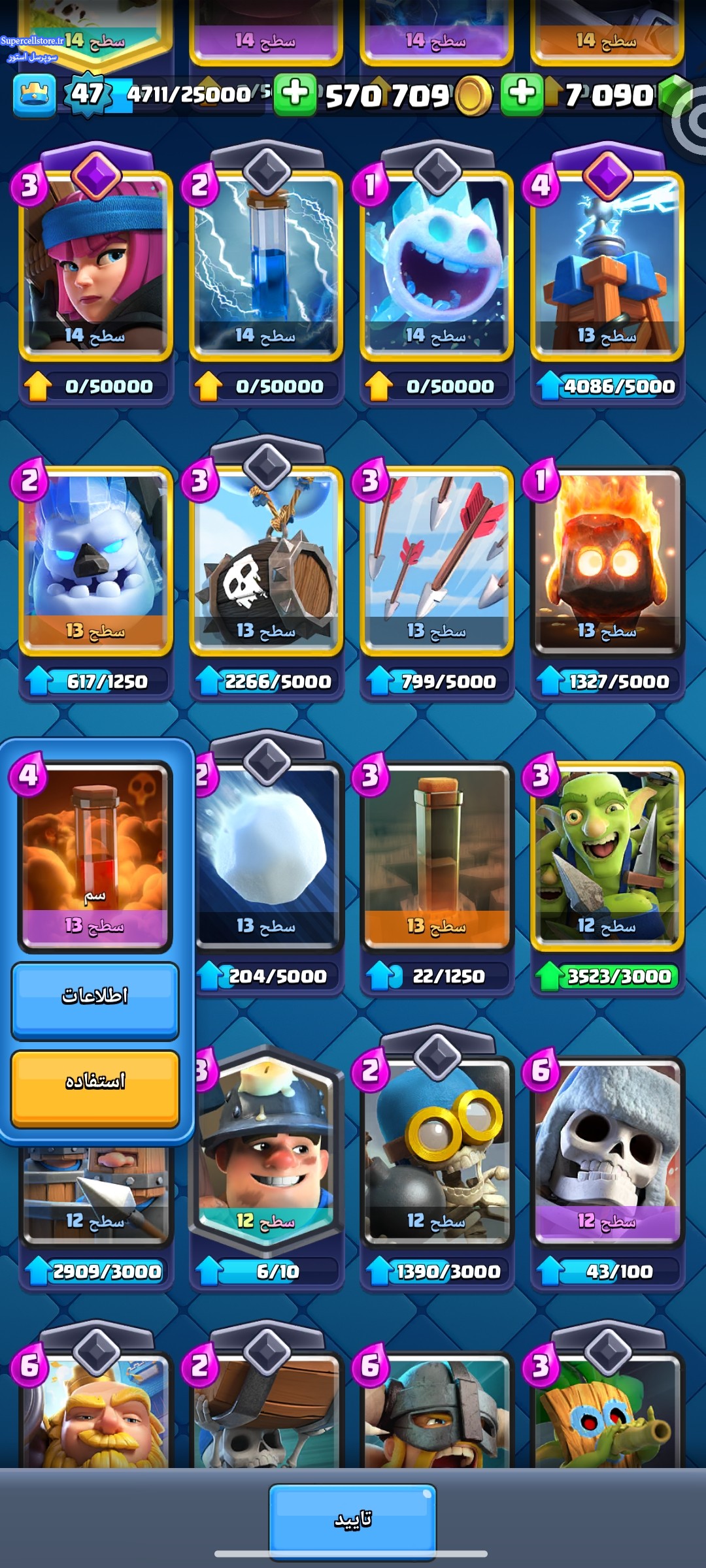The image size is (706, 1568).
Task: Add gold with the plus beside 570709
Action: (x=295, y=94)
